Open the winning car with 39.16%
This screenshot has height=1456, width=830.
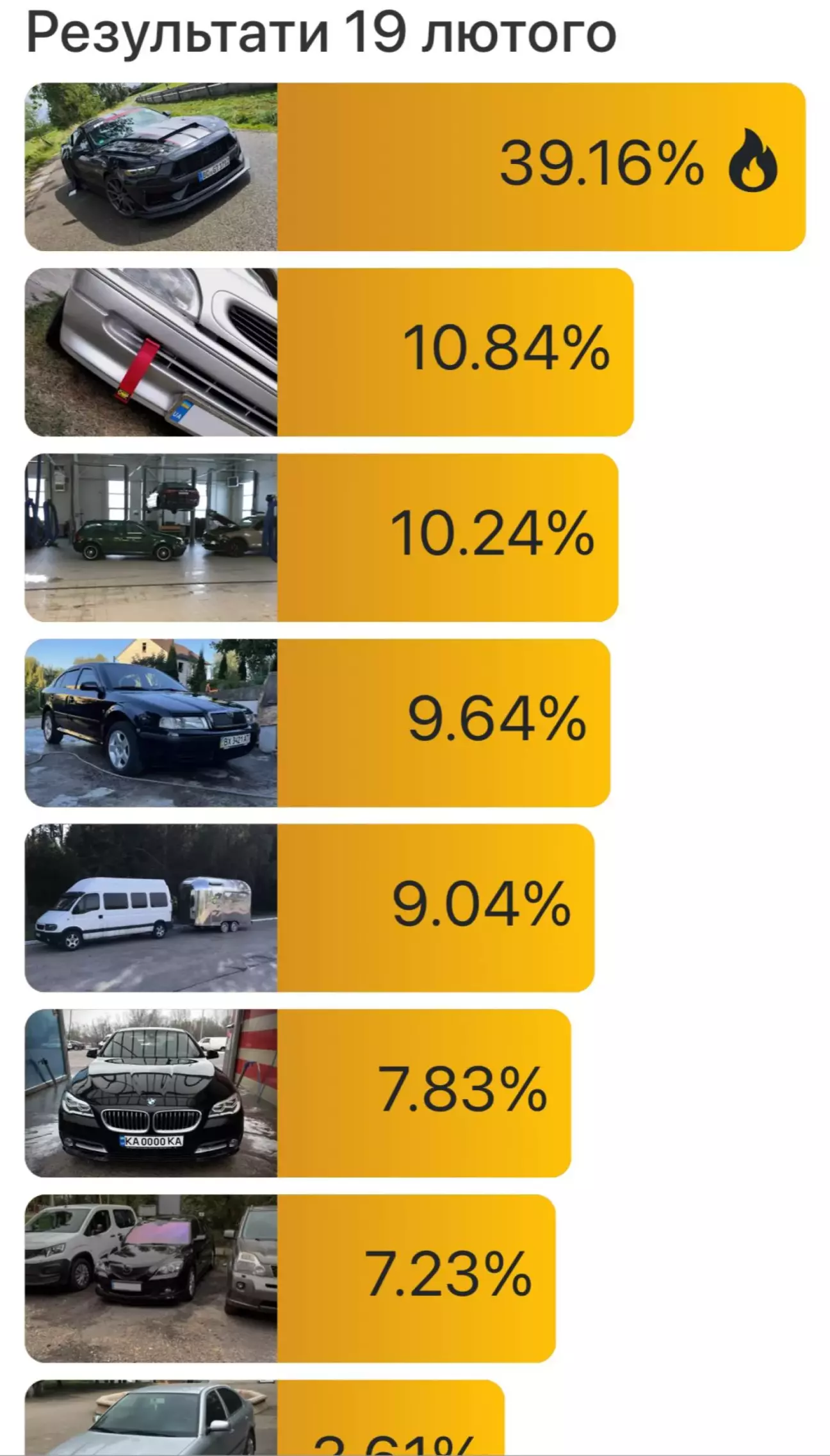point(414,167)
